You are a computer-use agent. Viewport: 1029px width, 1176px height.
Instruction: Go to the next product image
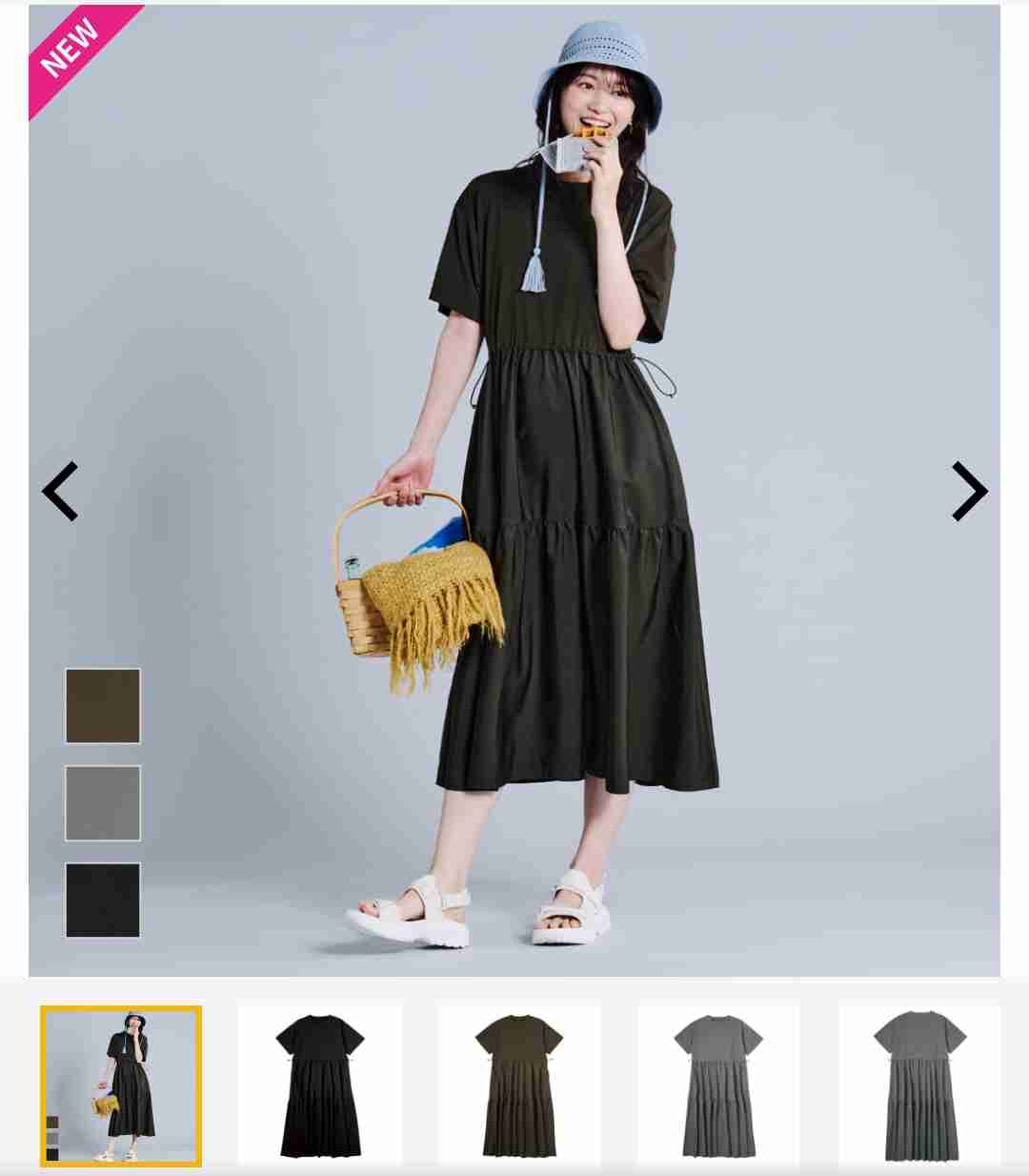[969, 492]
